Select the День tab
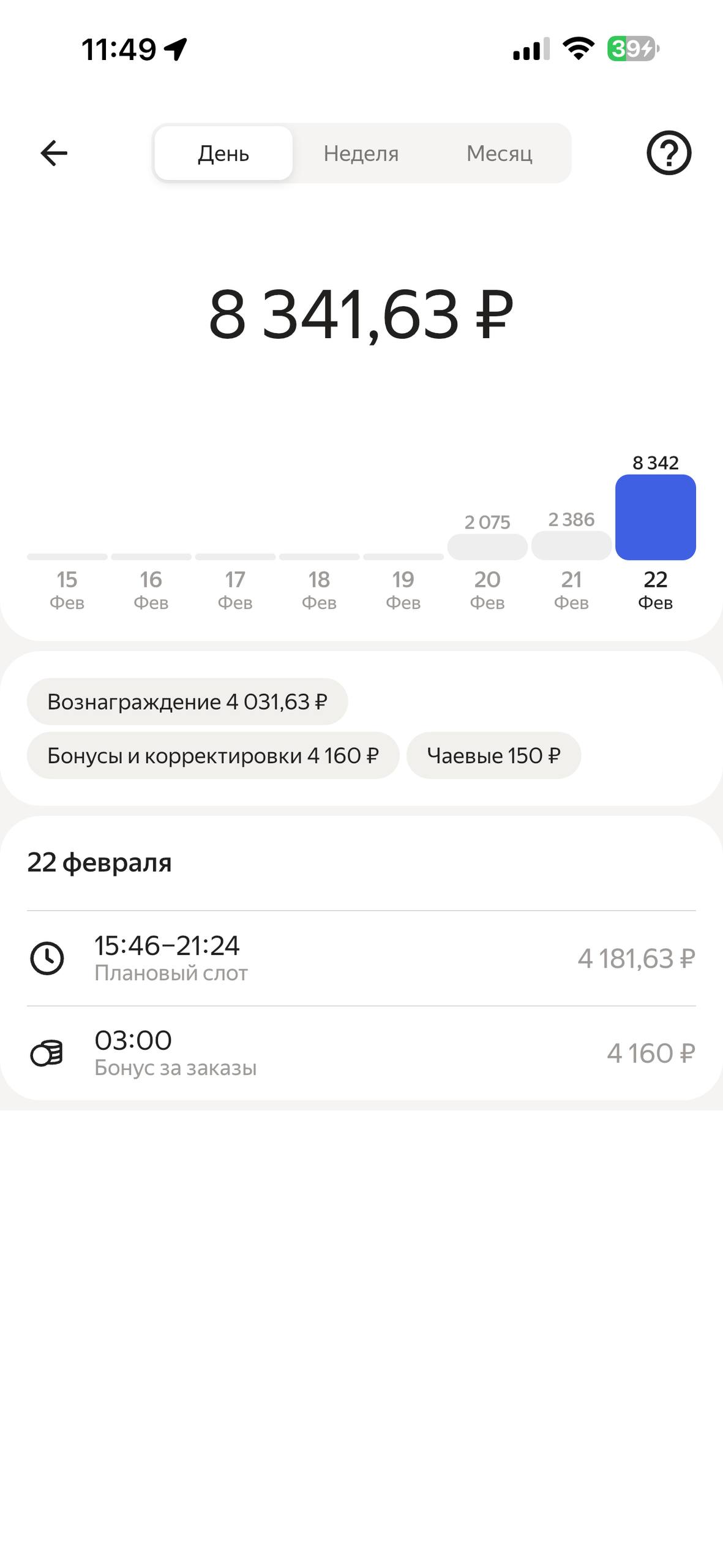Image resolution: width=723 pixels, height=1568 pixels. coord(223,153)
